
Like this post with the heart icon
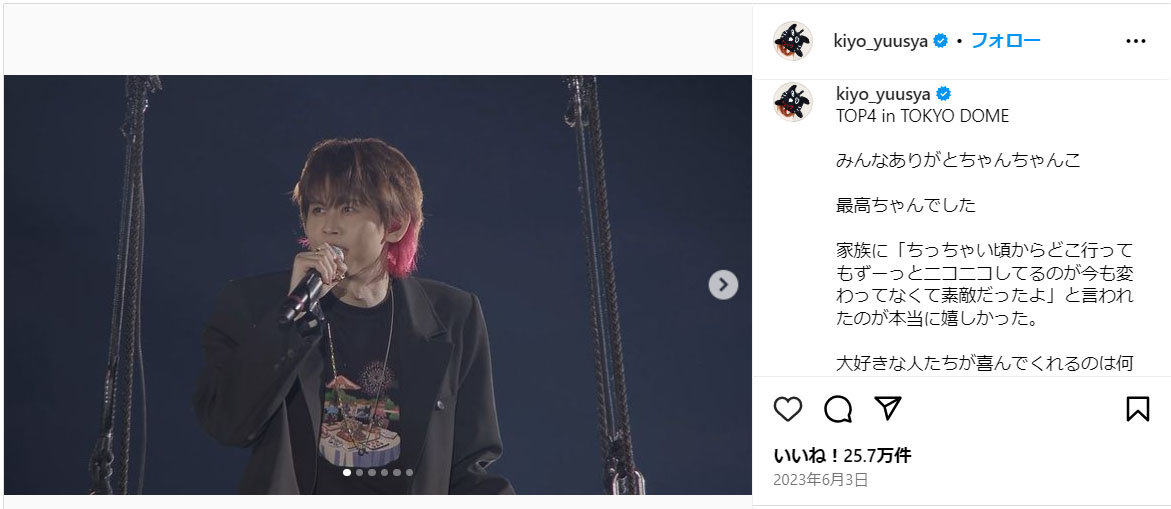[788, 408]
